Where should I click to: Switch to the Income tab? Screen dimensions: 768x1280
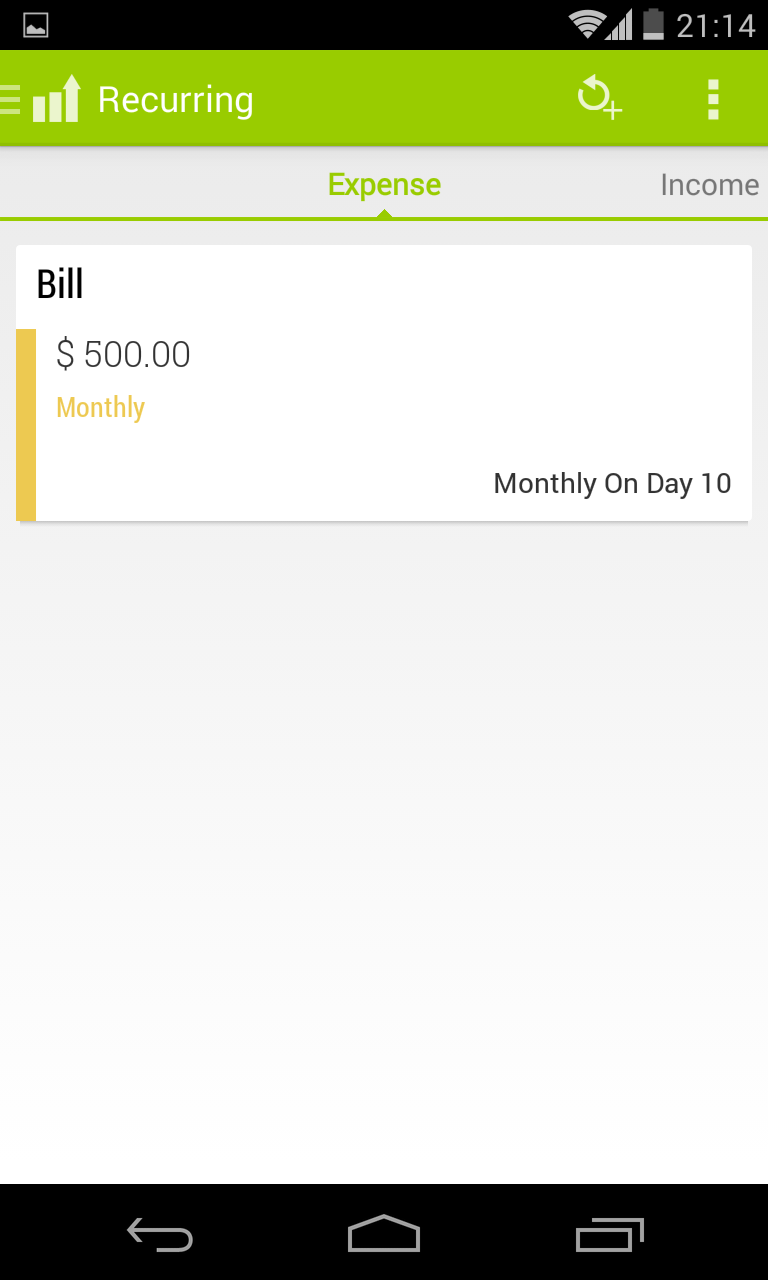(x=709, y=184)
